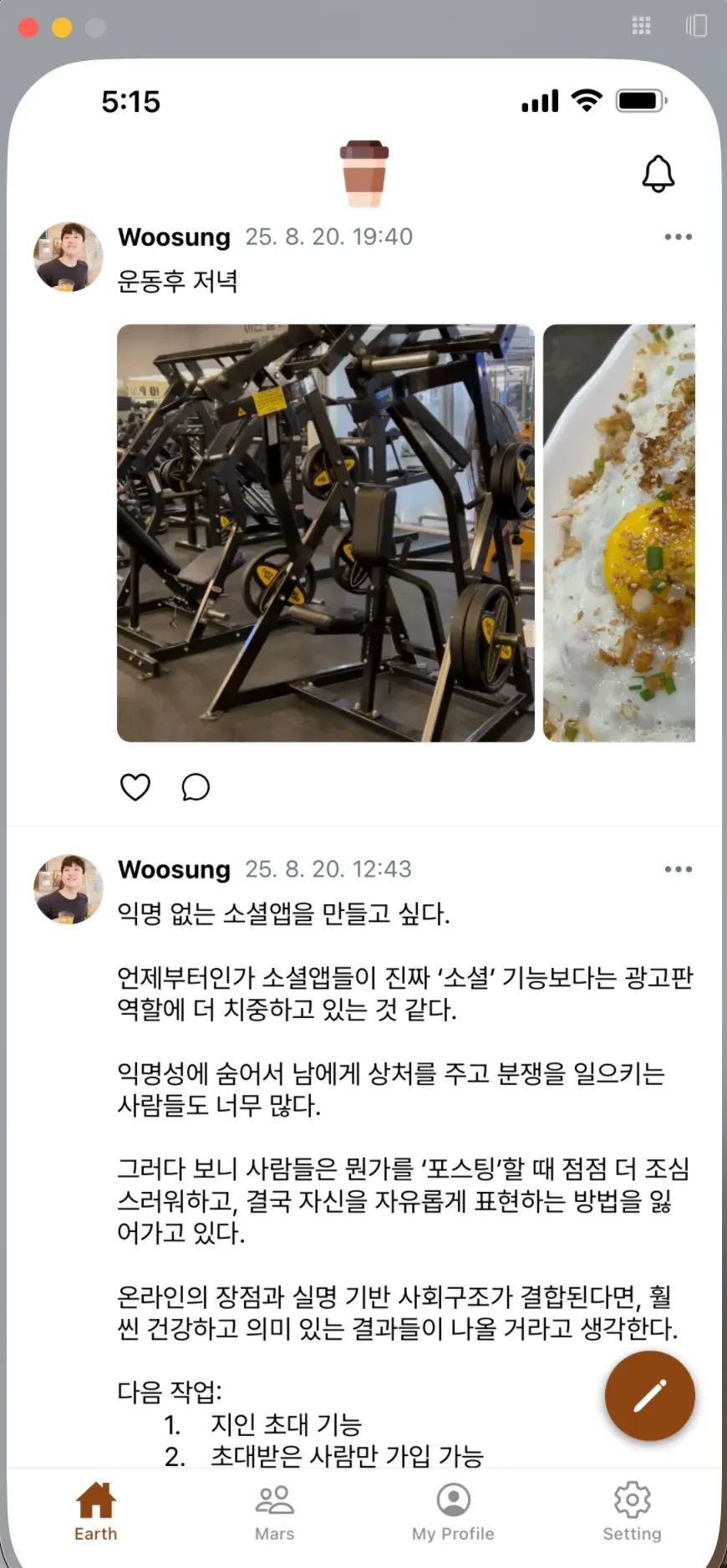Comment on the 운동후 저녁 post

(196, 787)
